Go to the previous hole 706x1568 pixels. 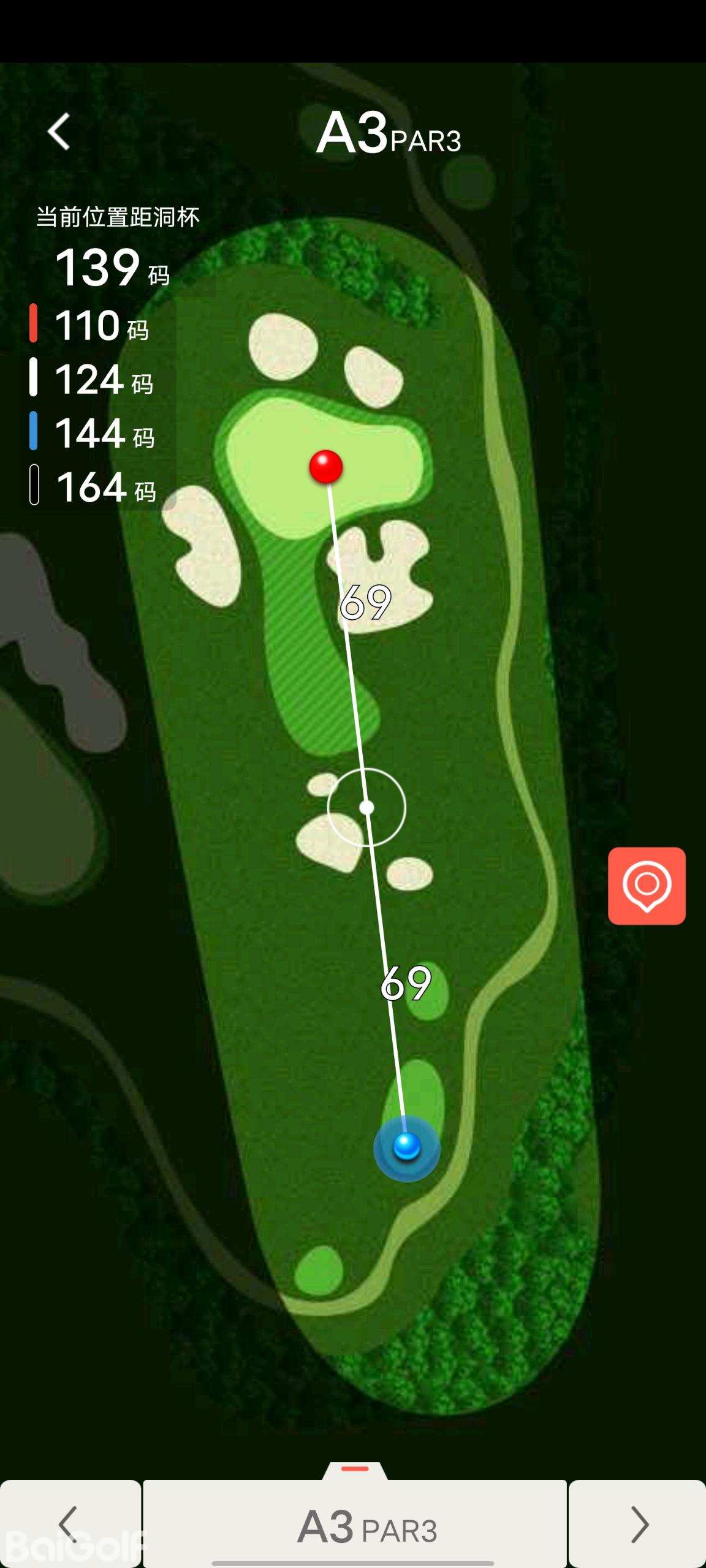pos(70,1524)
